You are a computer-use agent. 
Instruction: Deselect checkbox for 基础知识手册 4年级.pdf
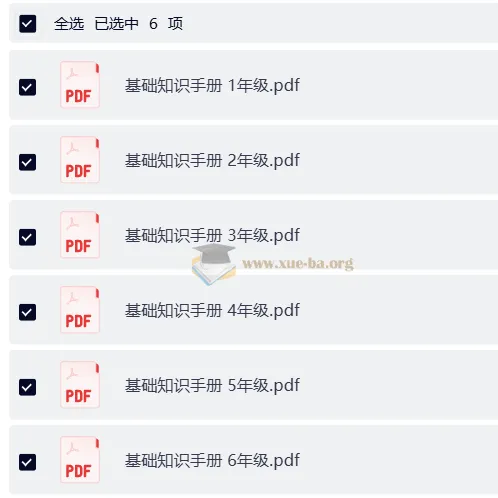(27, 312)
